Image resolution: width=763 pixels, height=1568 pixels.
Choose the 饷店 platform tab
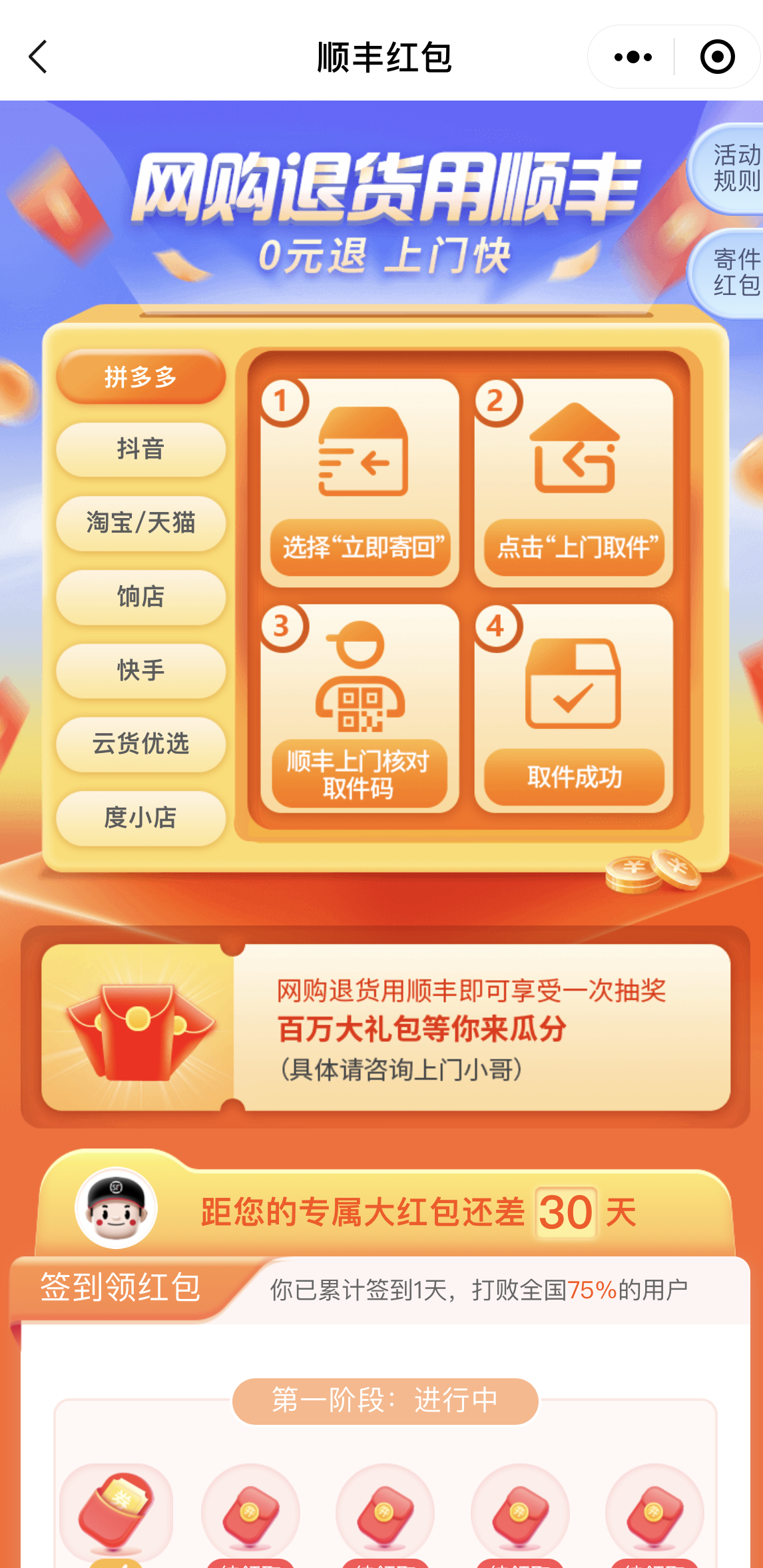coord(140,597)
